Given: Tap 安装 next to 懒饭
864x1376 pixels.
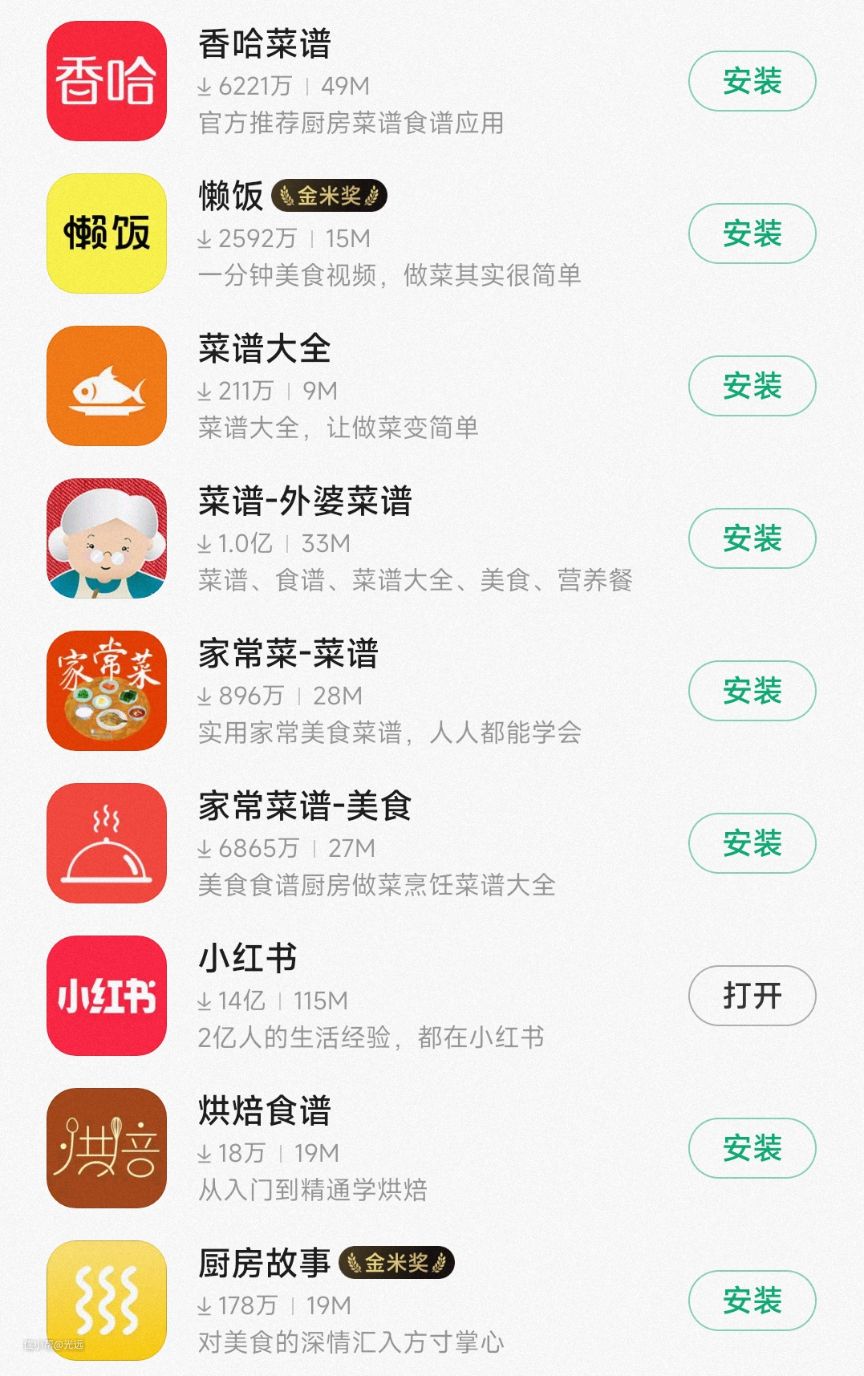Looking at the screenshot, I should 752,234.
